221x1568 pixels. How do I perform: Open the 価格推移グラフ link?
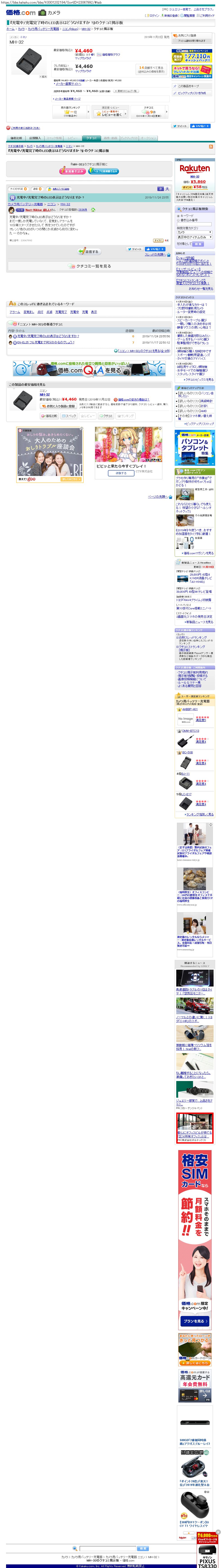pos(109,55)
